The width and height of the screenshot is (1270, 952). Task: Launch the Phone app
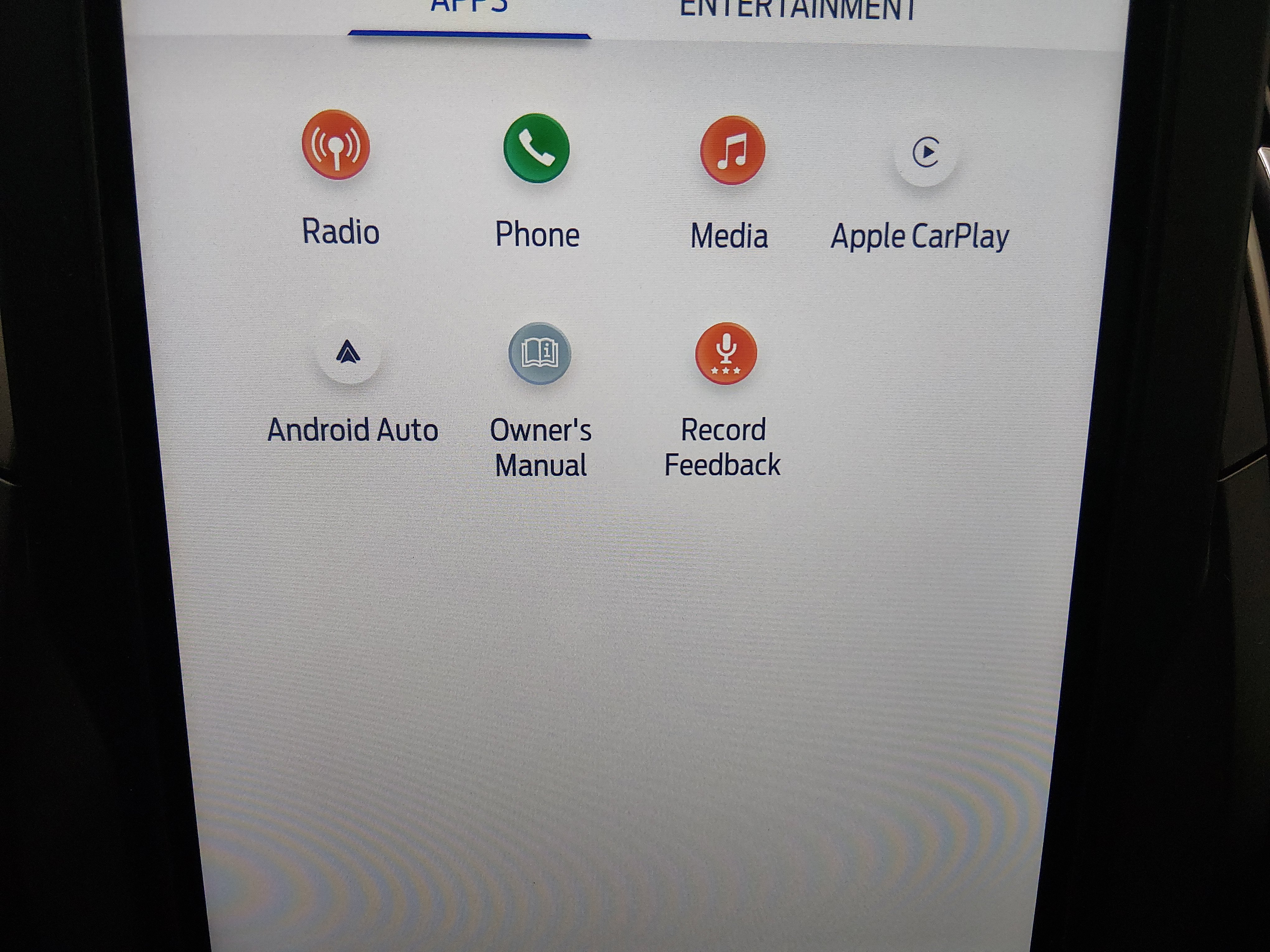pos(536,149)
